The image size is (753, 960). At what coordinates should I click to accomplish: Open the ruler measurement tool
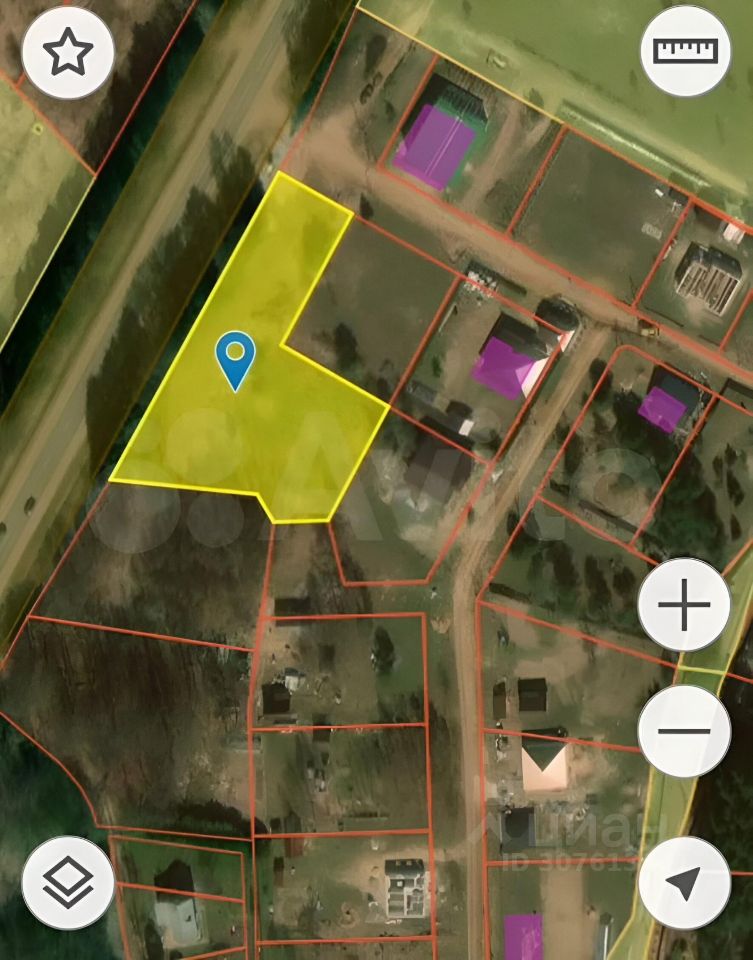coord(685,51)
